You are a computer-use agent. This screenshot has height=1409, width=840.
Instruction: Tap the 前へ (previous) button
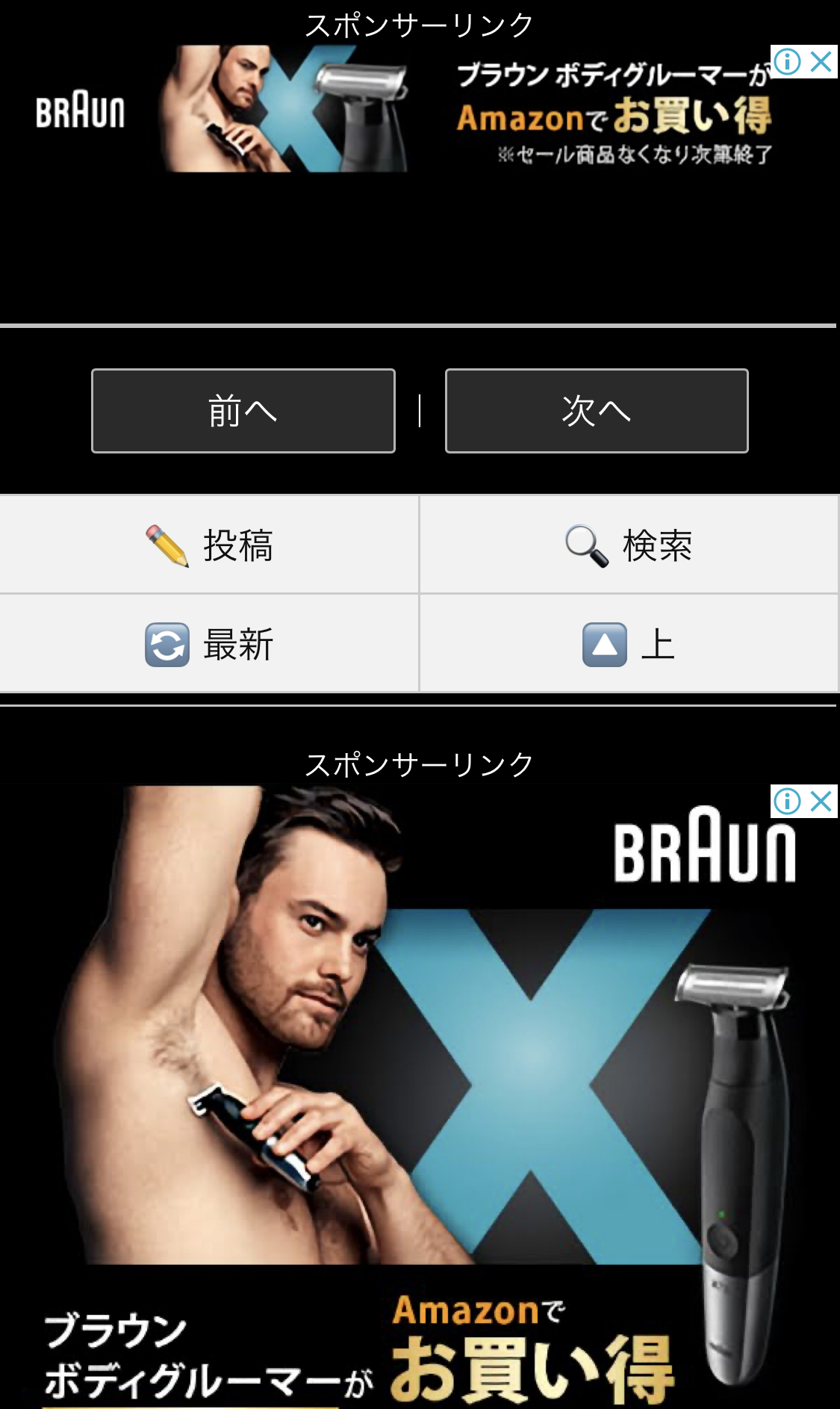(243, 411)
